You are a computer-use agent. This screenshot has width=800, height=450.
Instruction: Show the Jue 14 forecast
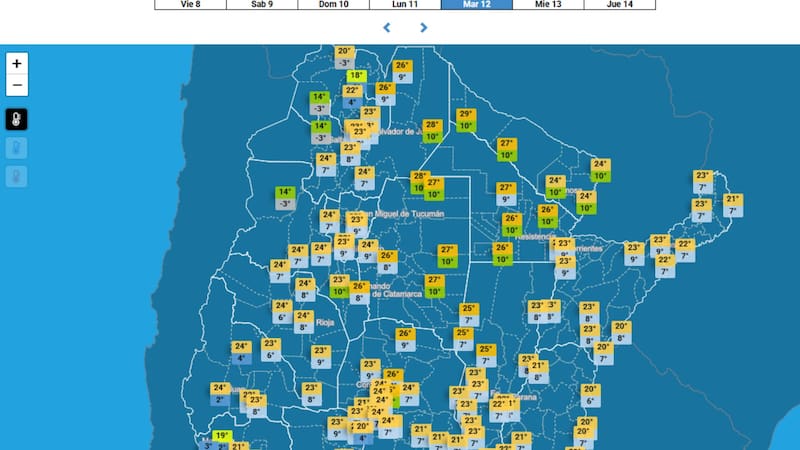(x=619, y=4)
